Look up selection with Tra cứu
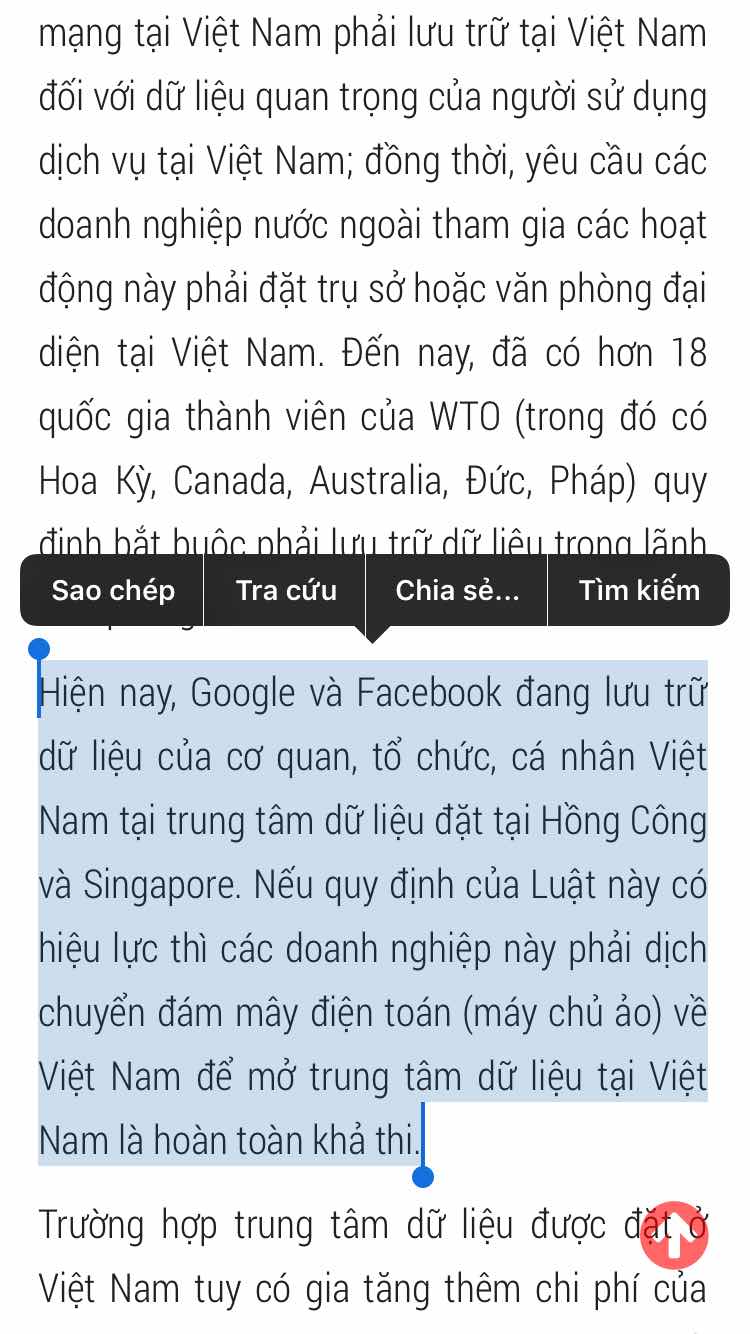 coord(286,590)
